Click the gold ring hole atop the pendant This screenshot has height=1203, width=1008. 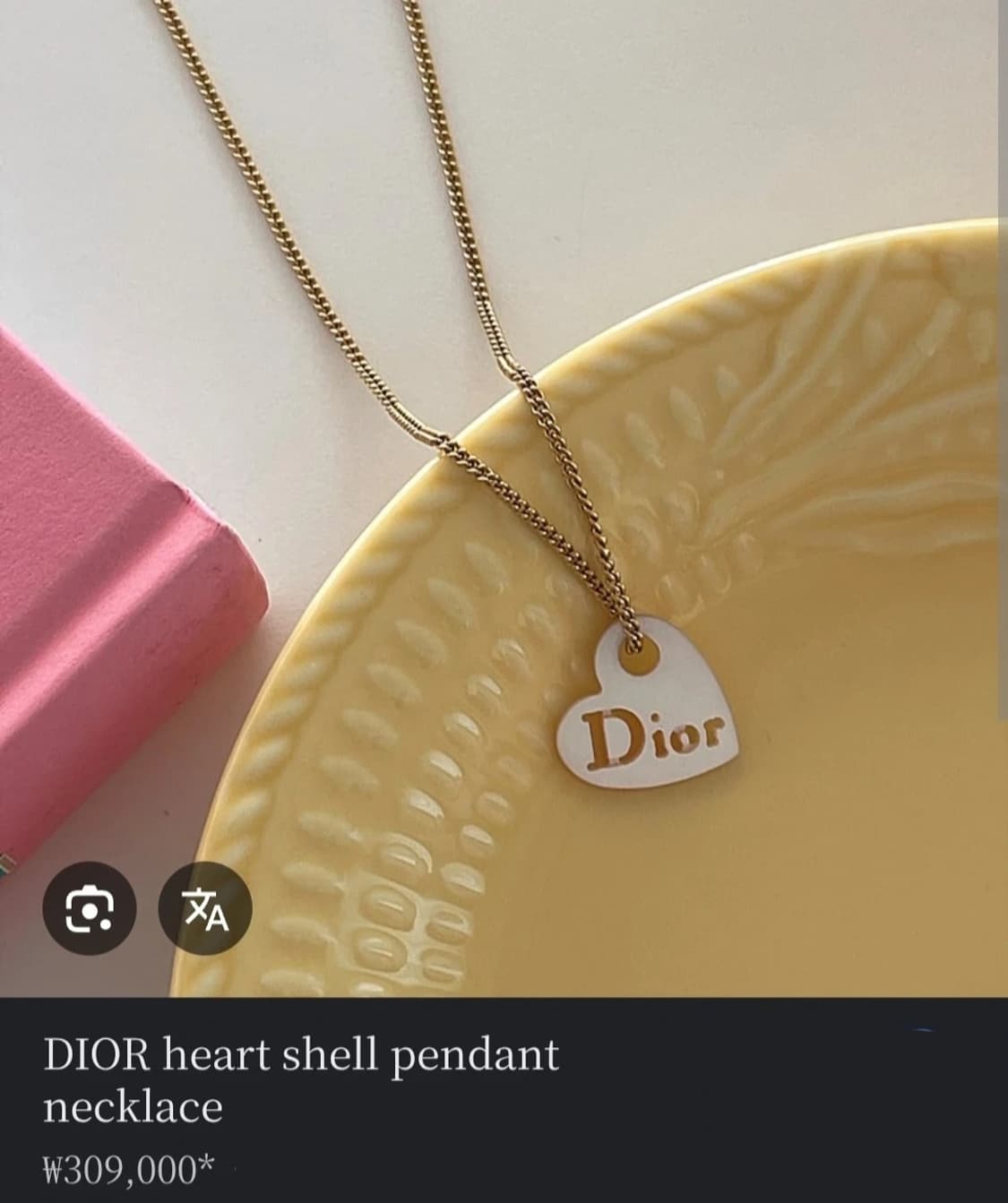point(638,657)
